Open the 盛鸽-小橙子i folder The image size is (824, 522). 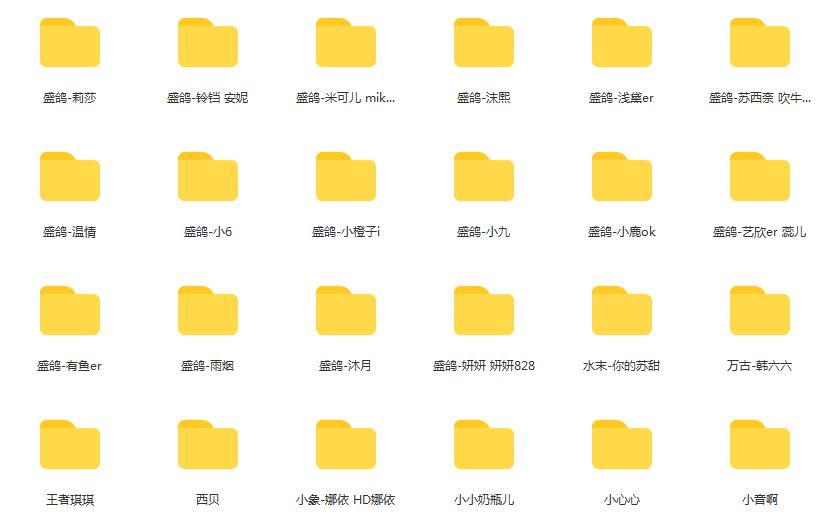point(346,178)
